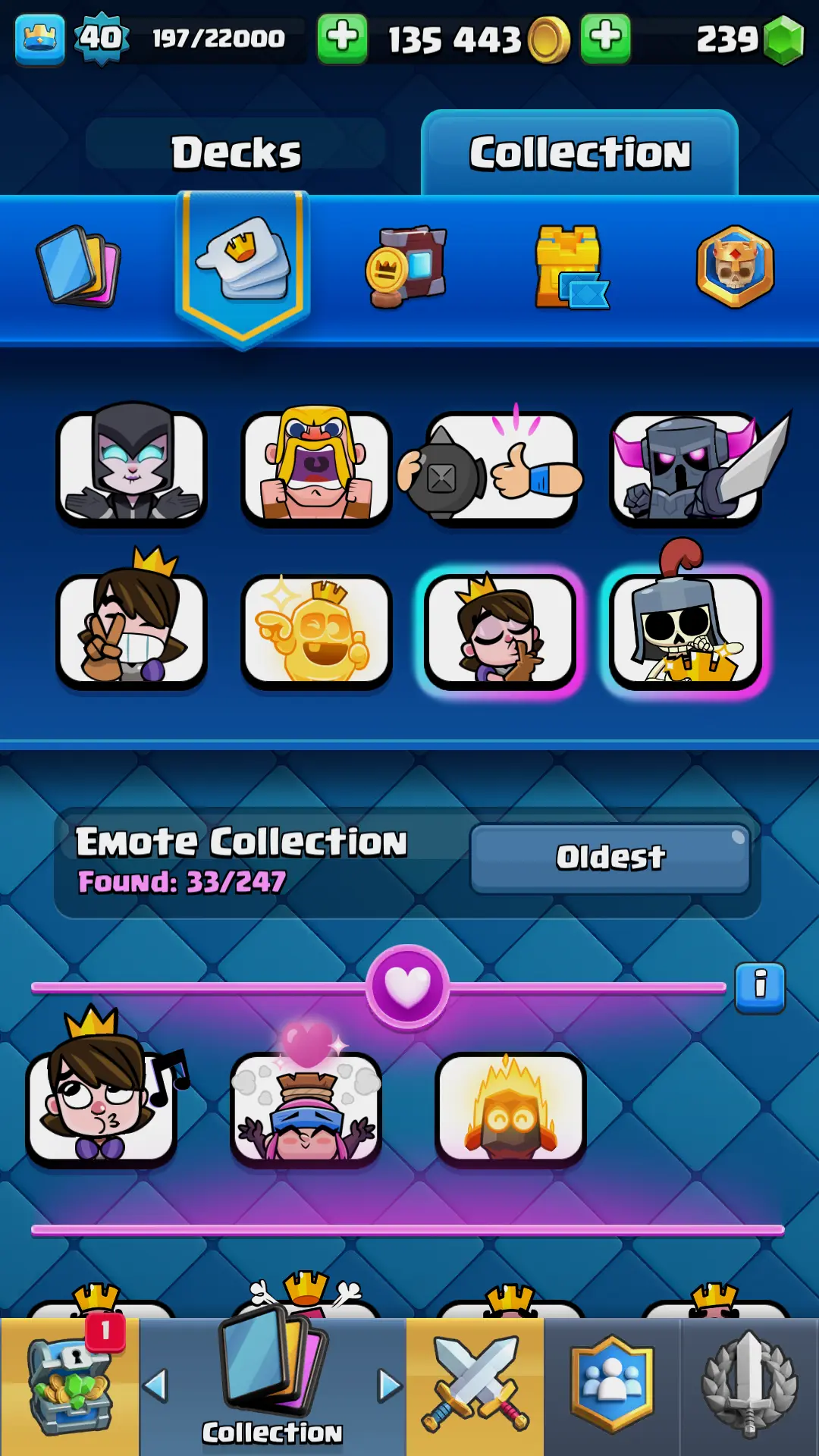
Task: Select the Night Witch emote in deck
Action: tap(131, 466)
